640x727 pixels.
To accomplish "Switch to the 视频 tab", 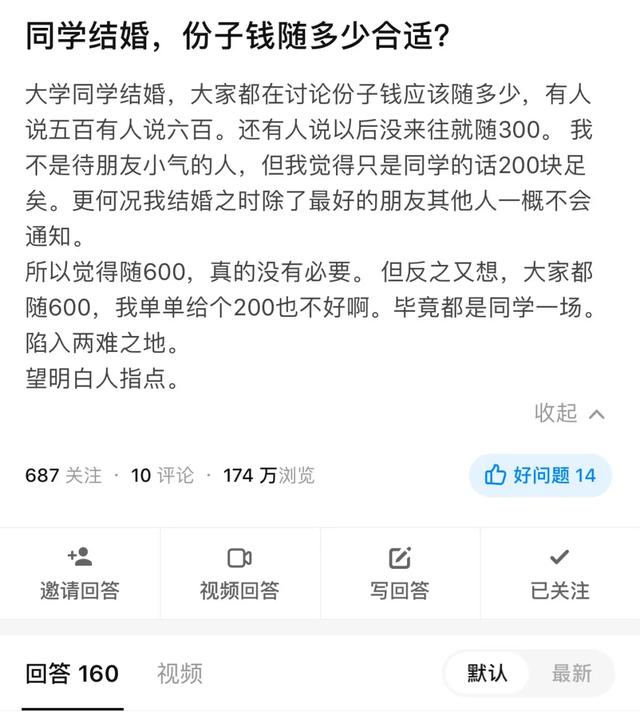I will (x=180, y=673).
